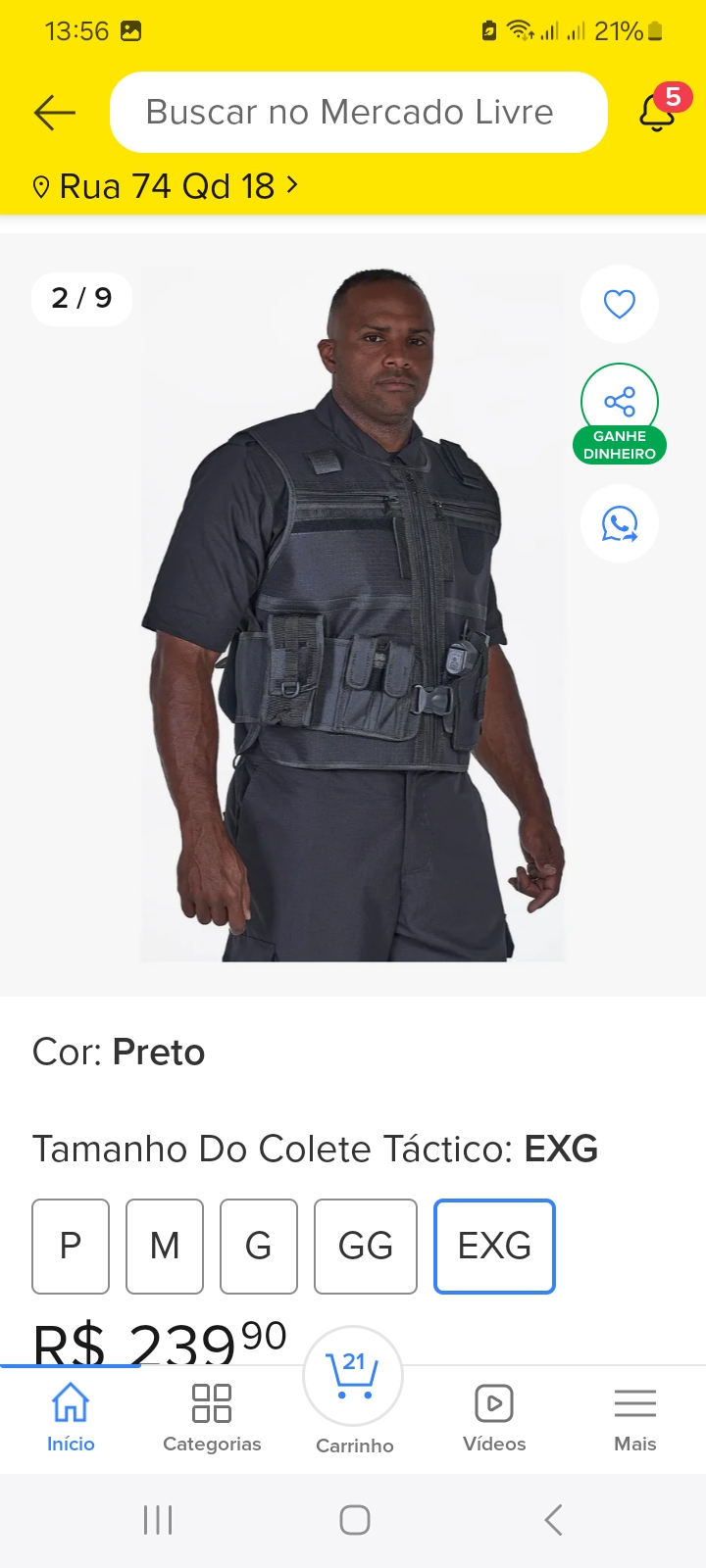Add product to favorites with heart icon
The width and height of the screenshot is (706, 1568).
[619, 304]
